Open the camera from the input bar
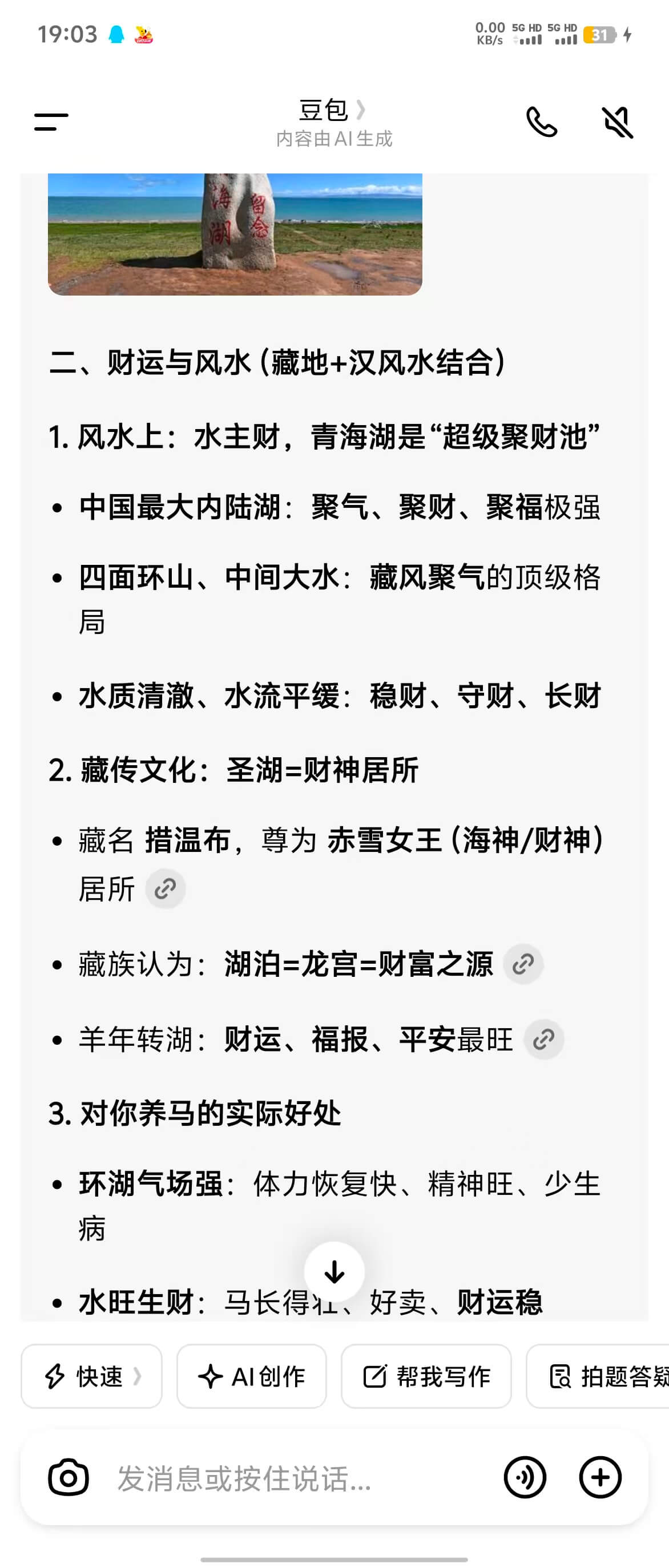The height and width of the screenshot is (1568, 669). 68,1477
